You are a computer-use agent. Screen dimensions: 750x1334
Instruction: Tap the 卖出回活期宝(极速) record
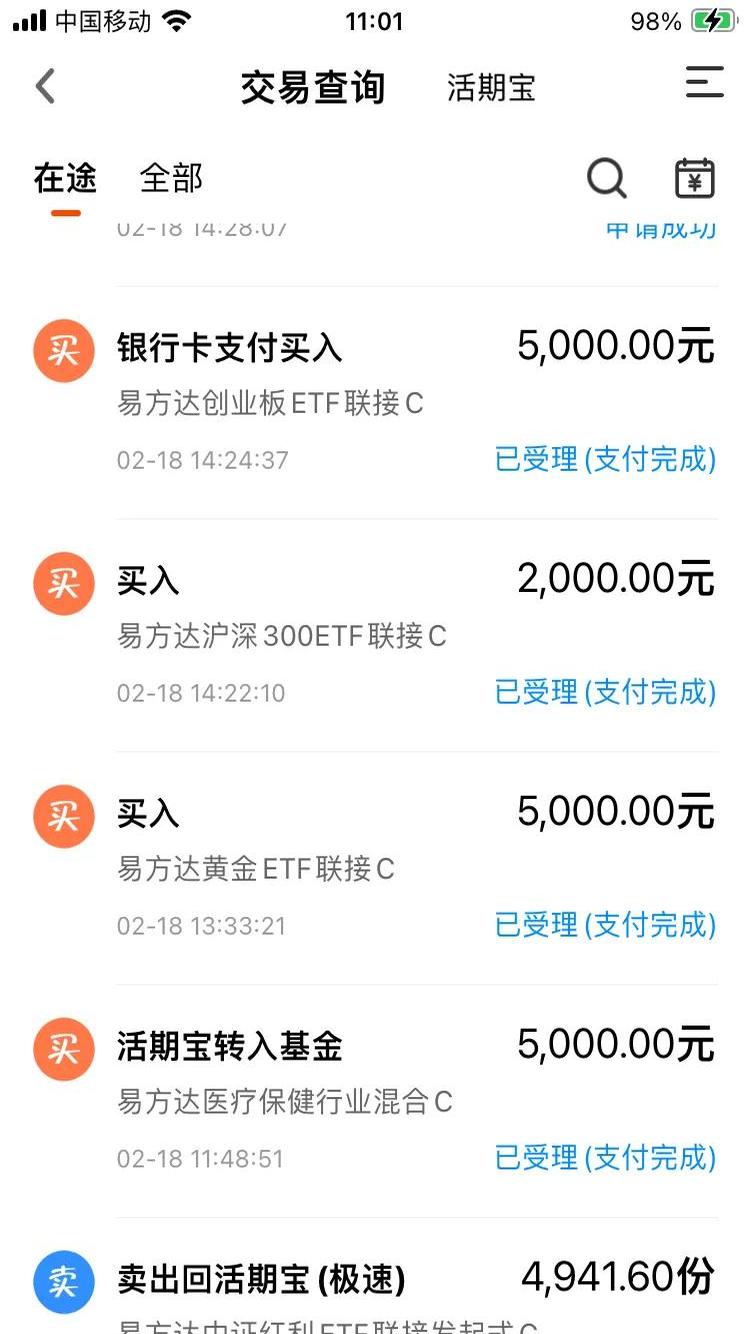click(270, 1281)
